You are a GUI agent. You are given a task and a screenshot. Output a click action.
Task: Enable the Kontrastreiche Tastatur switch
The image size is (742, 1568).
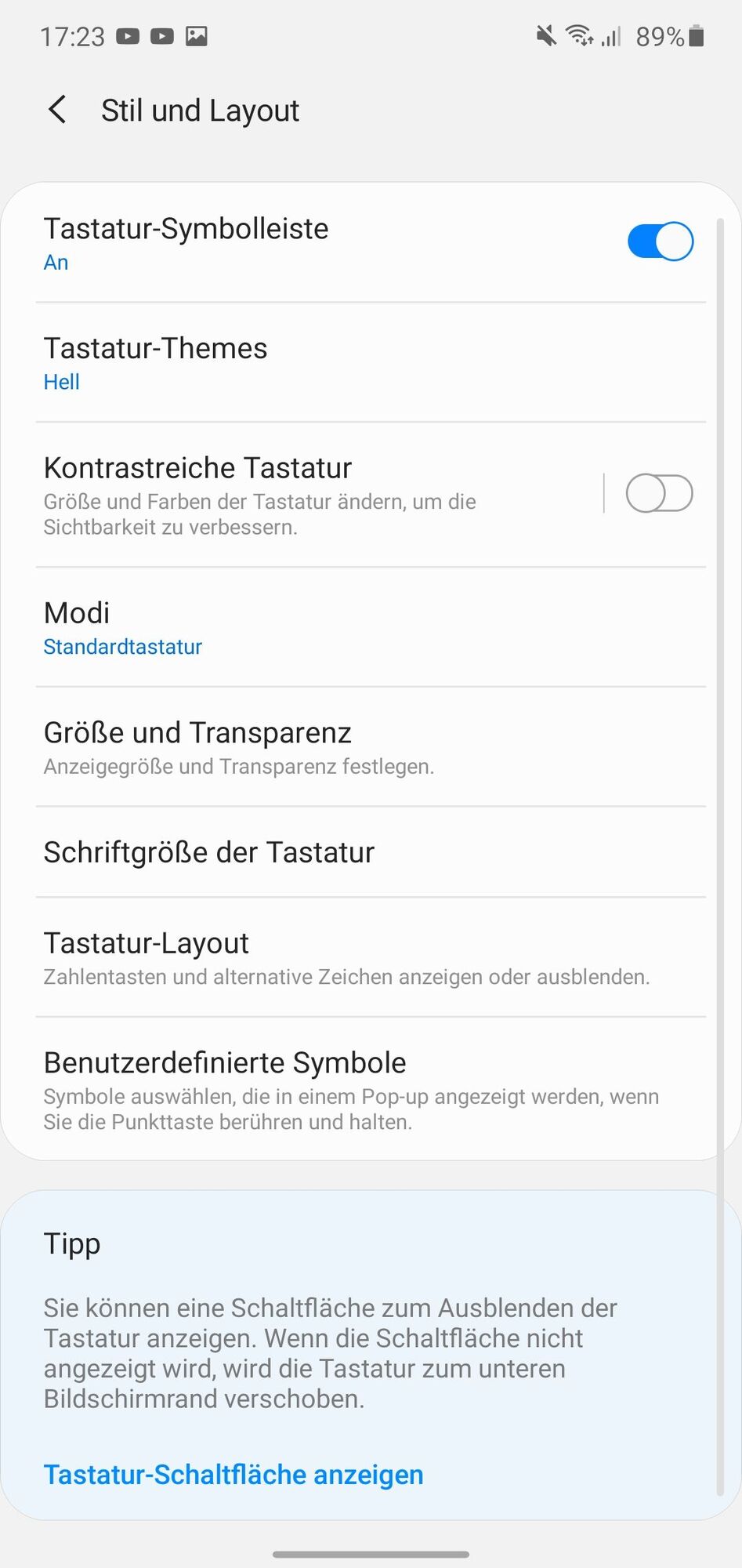tap(659, 494)
